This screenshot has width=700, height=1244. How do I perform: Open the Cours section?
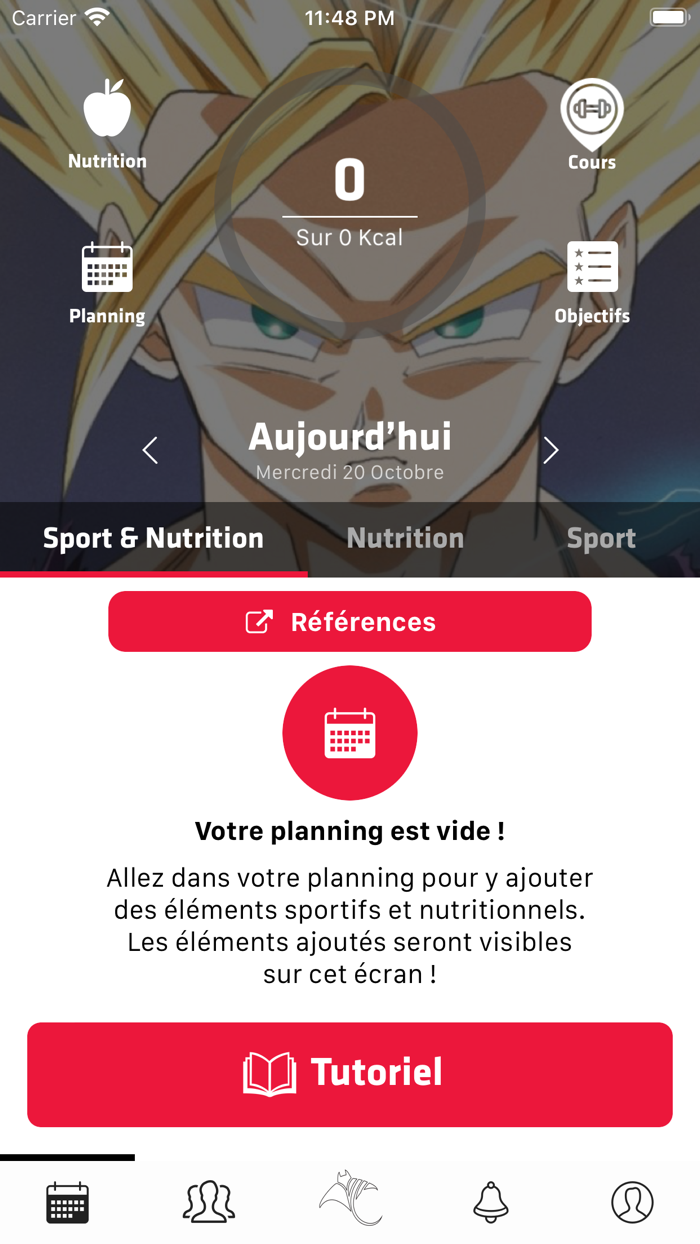click(592, 125)
